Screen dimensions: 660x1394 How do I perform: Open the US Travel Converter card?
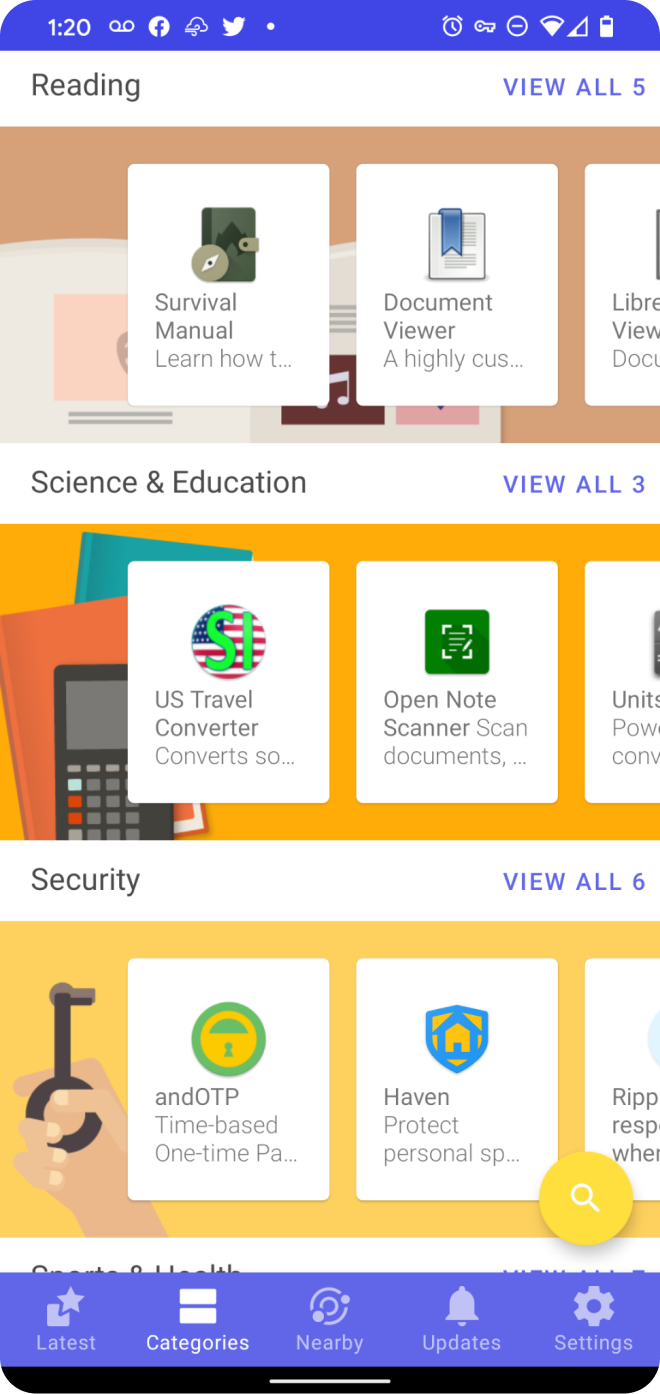pyautogui.click(x=228, y=682)
